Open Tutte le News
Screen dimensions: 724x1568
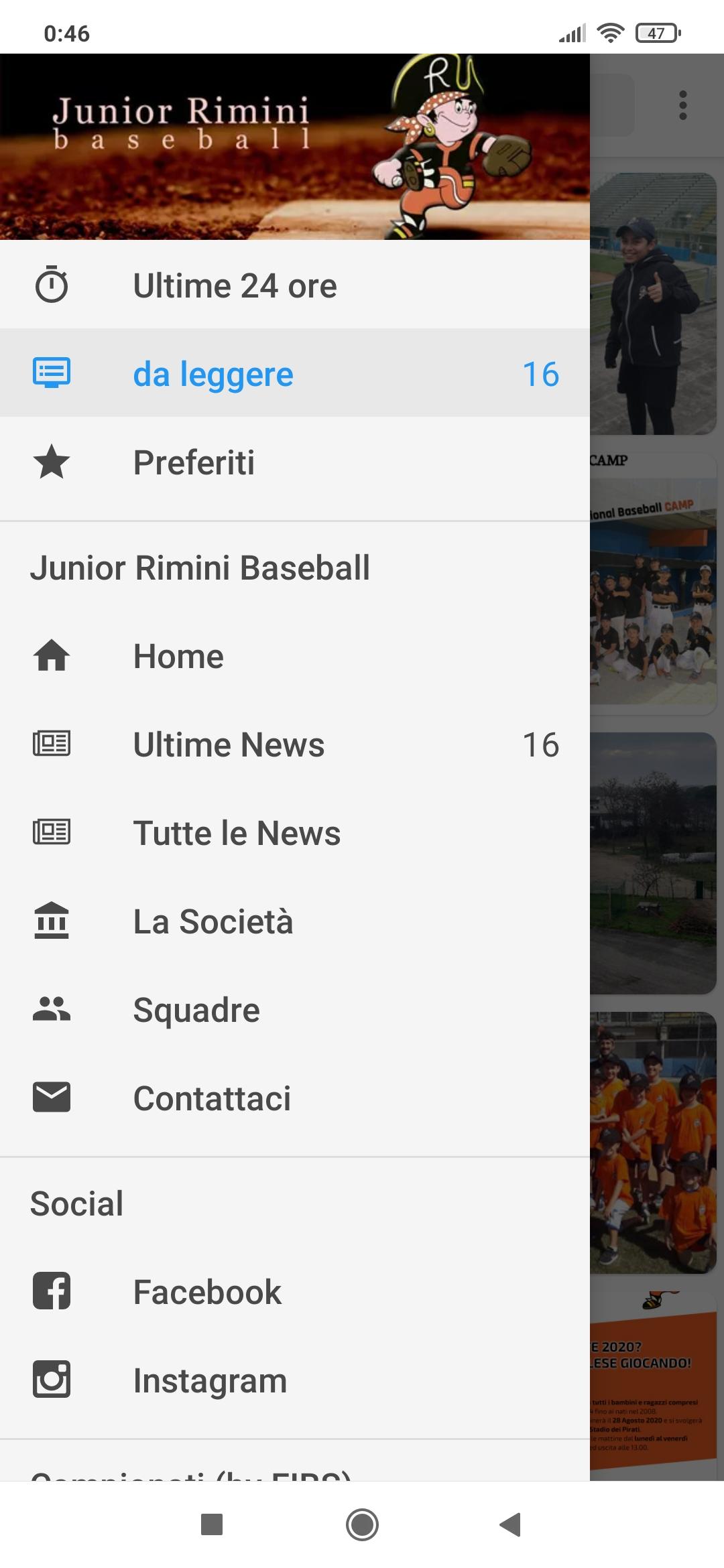click(295, 833)
